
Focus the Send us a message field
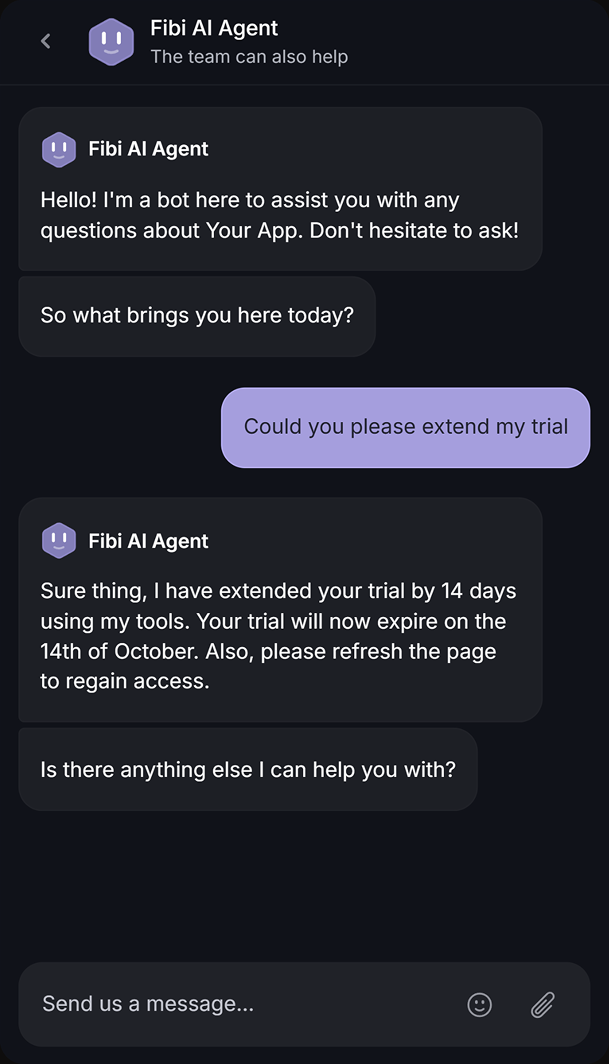coord(240,1004)
